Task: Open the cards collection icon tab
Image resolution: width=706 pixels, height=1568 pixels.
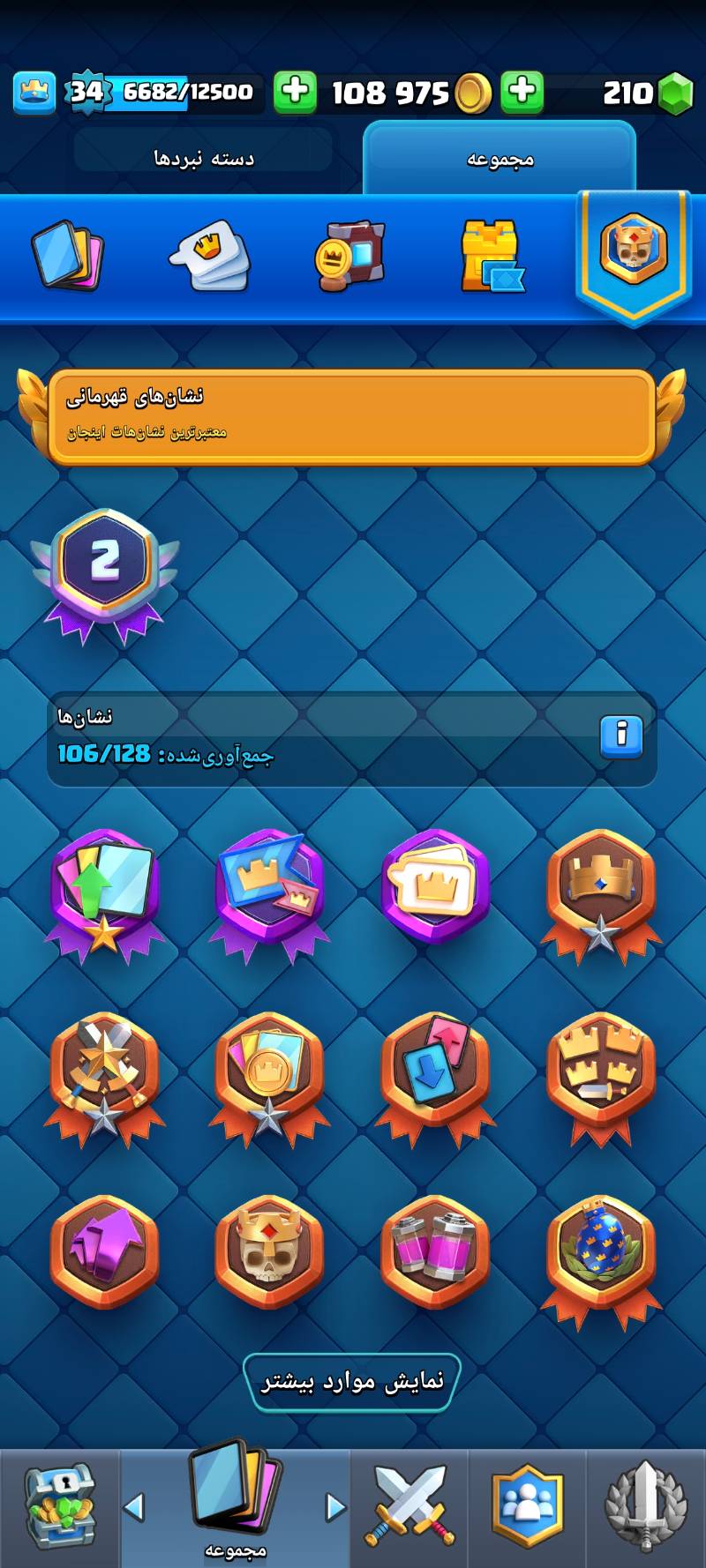Action: [x=68, y=257]
